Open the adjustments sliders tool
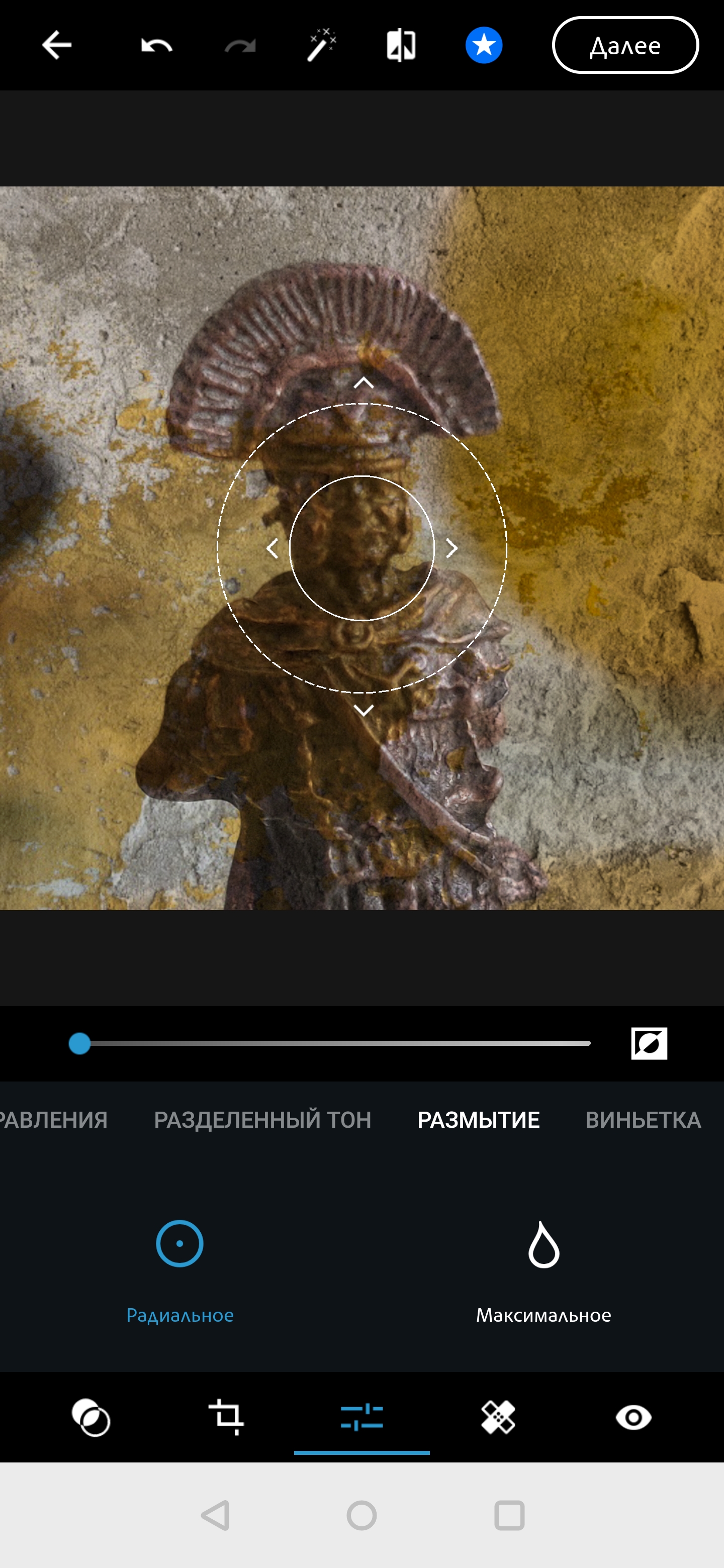This screenshot has height=1568, width=724. coord(361,1417)
